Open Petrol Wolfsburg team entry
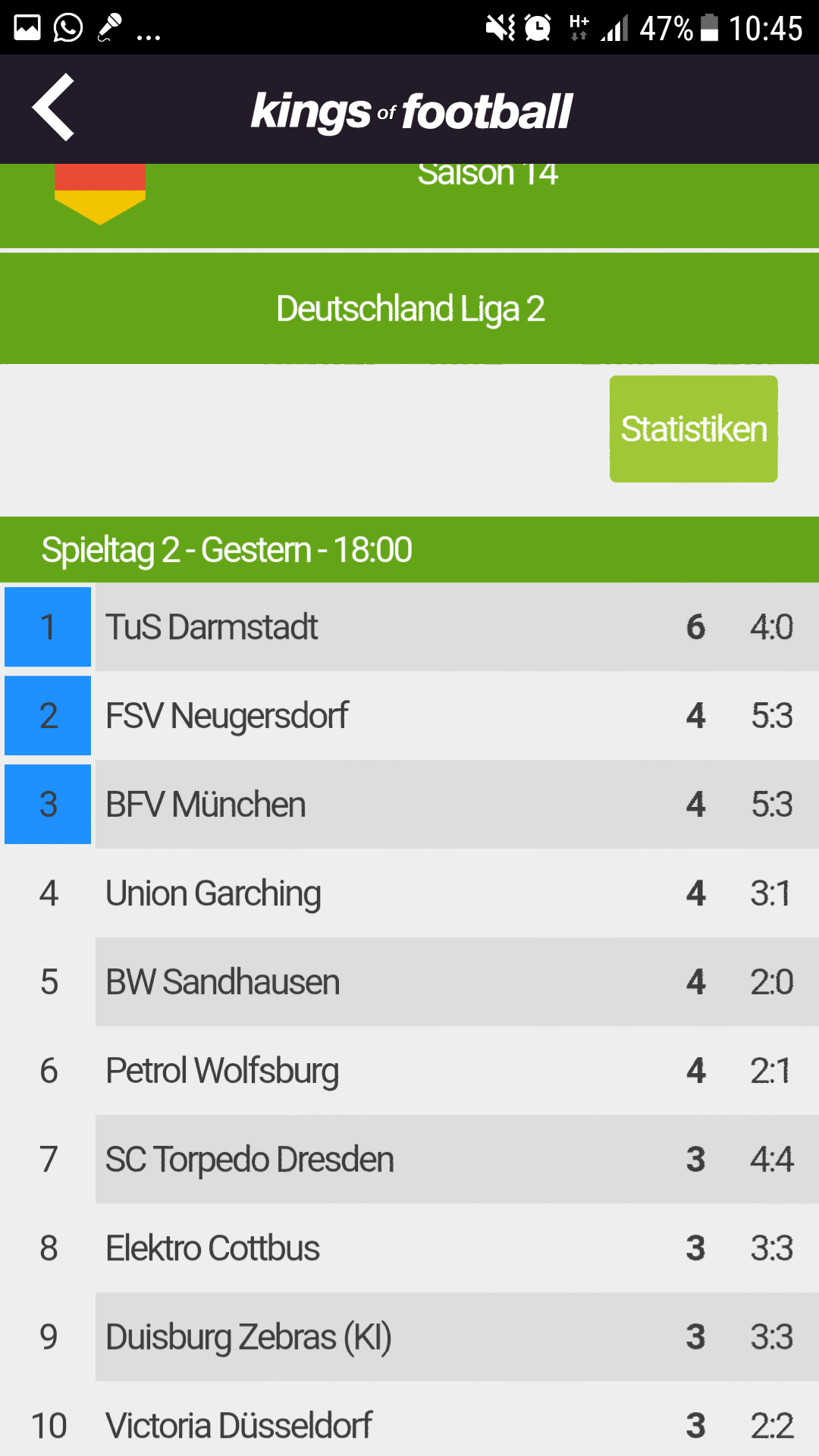The width and height of the screenshot is (819, 1456). pos(409,1071)
